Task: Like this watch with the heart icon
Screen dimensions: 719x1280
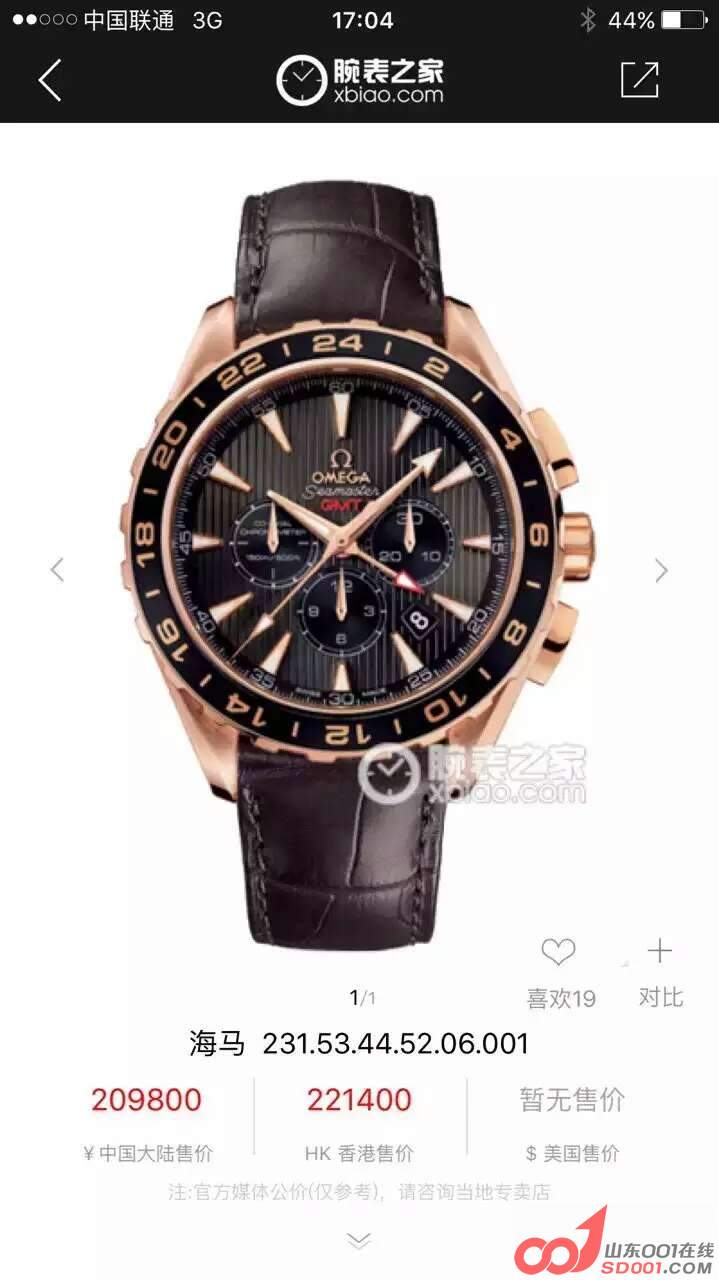Action: pos(558,951)
